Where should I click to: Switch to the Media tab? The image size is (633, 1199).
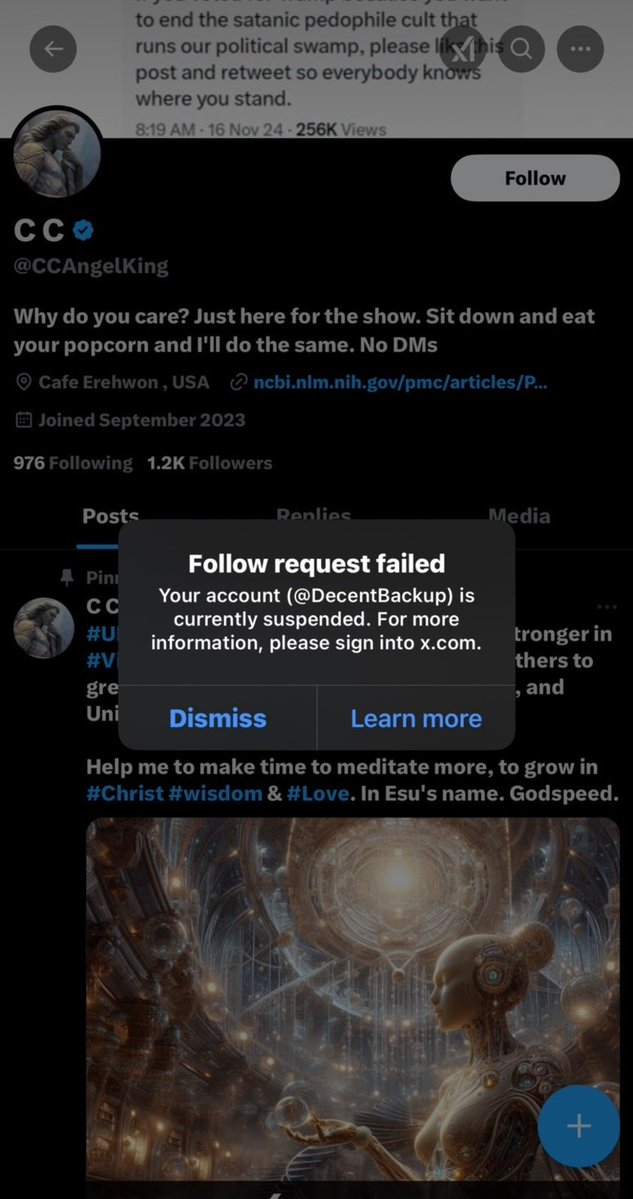click(519, 516)
